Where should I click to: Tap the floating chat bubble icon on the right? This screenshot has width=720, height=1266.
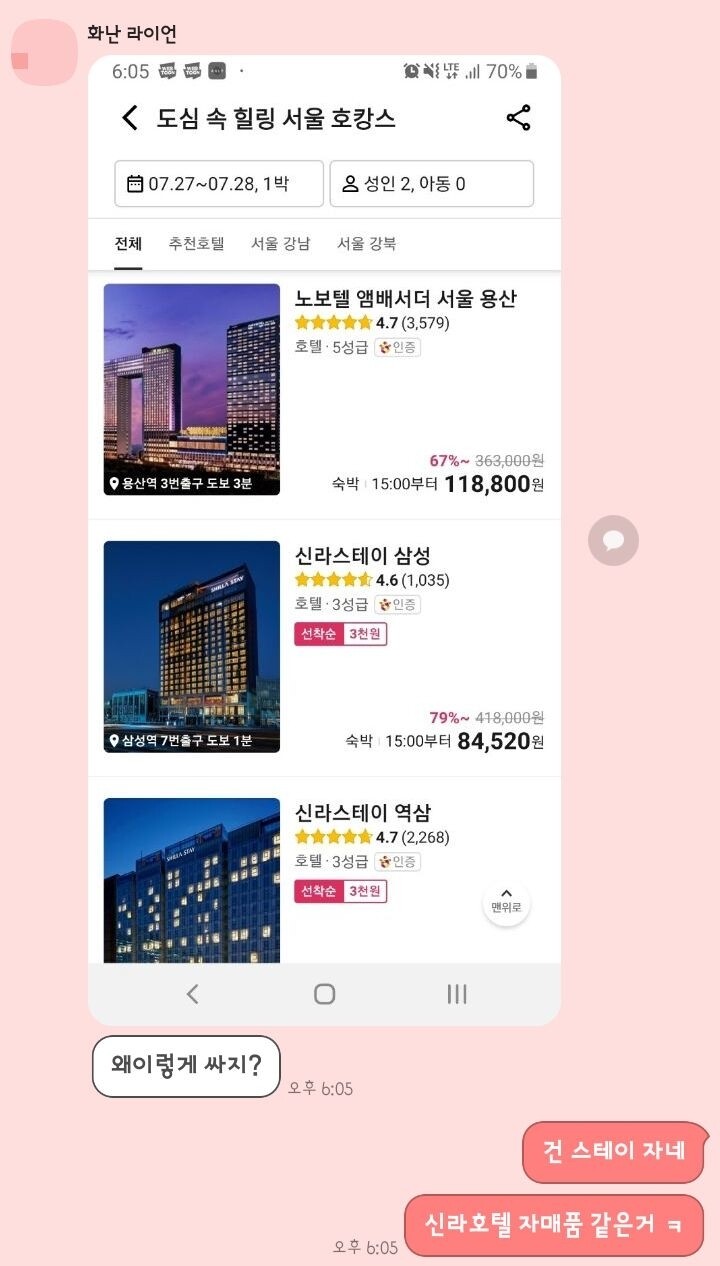[x=613, y=540]
